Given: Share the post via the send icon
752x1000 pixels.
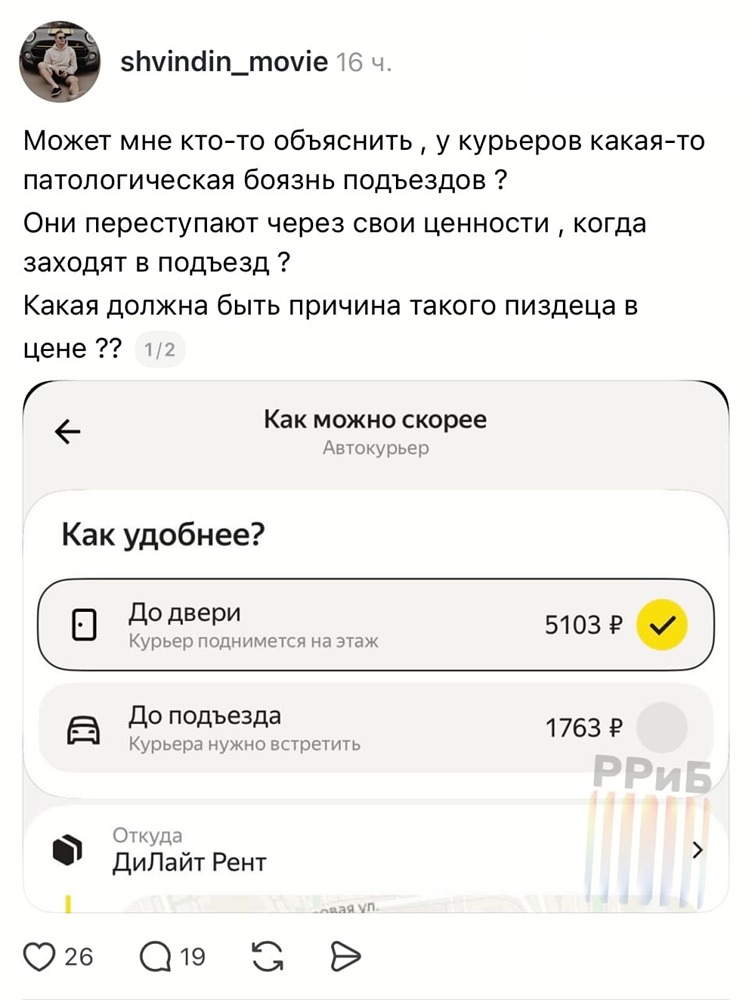Looking at the screenshot, I should point(344,957).
